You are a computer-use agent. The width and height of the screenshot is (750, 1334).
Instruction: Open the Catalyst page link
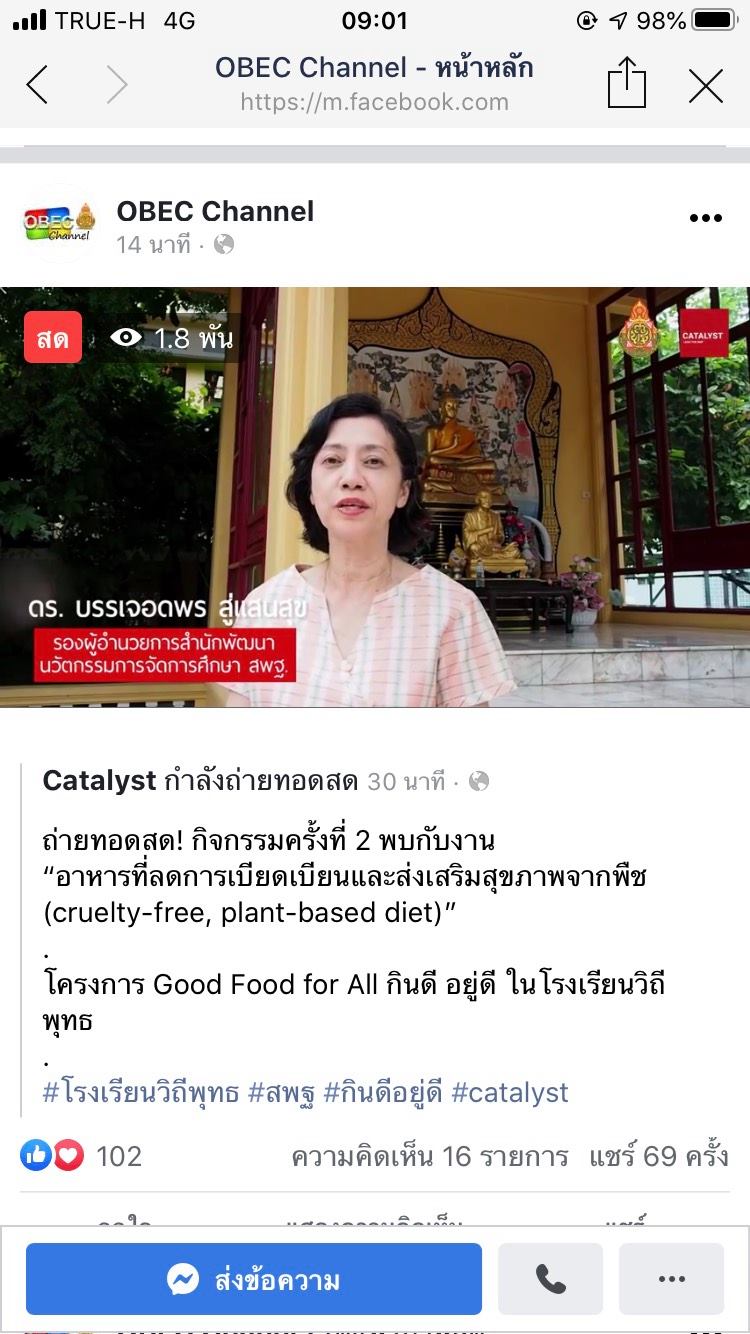(x=99, y=781)
